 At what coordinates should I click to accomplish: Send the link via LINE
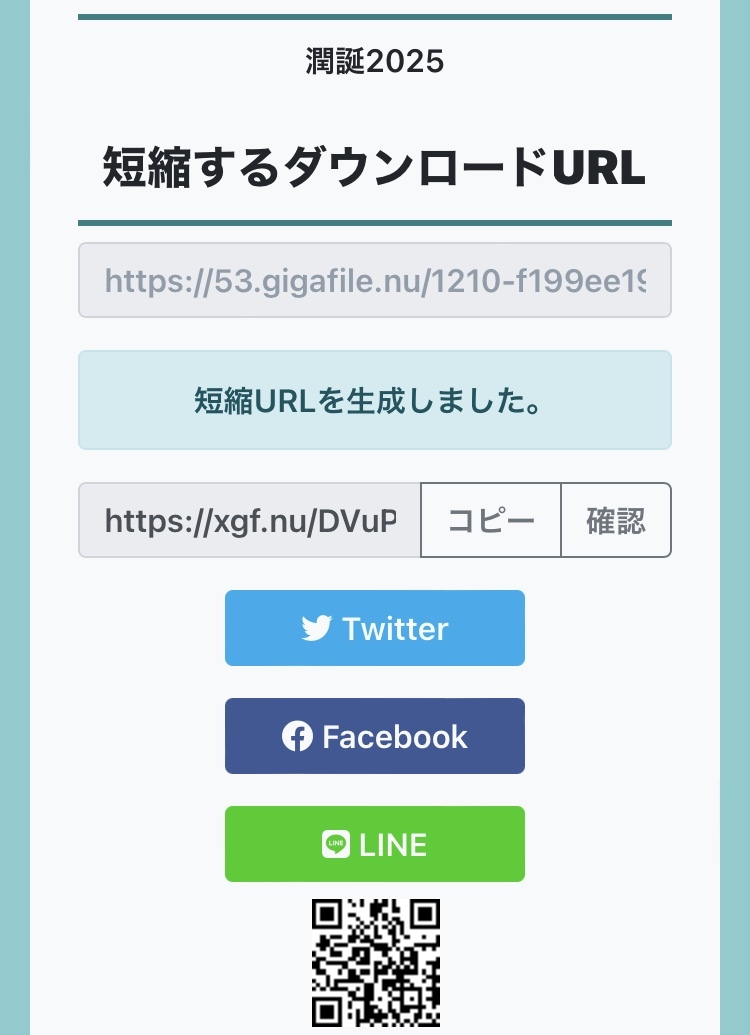coord(375,844)
